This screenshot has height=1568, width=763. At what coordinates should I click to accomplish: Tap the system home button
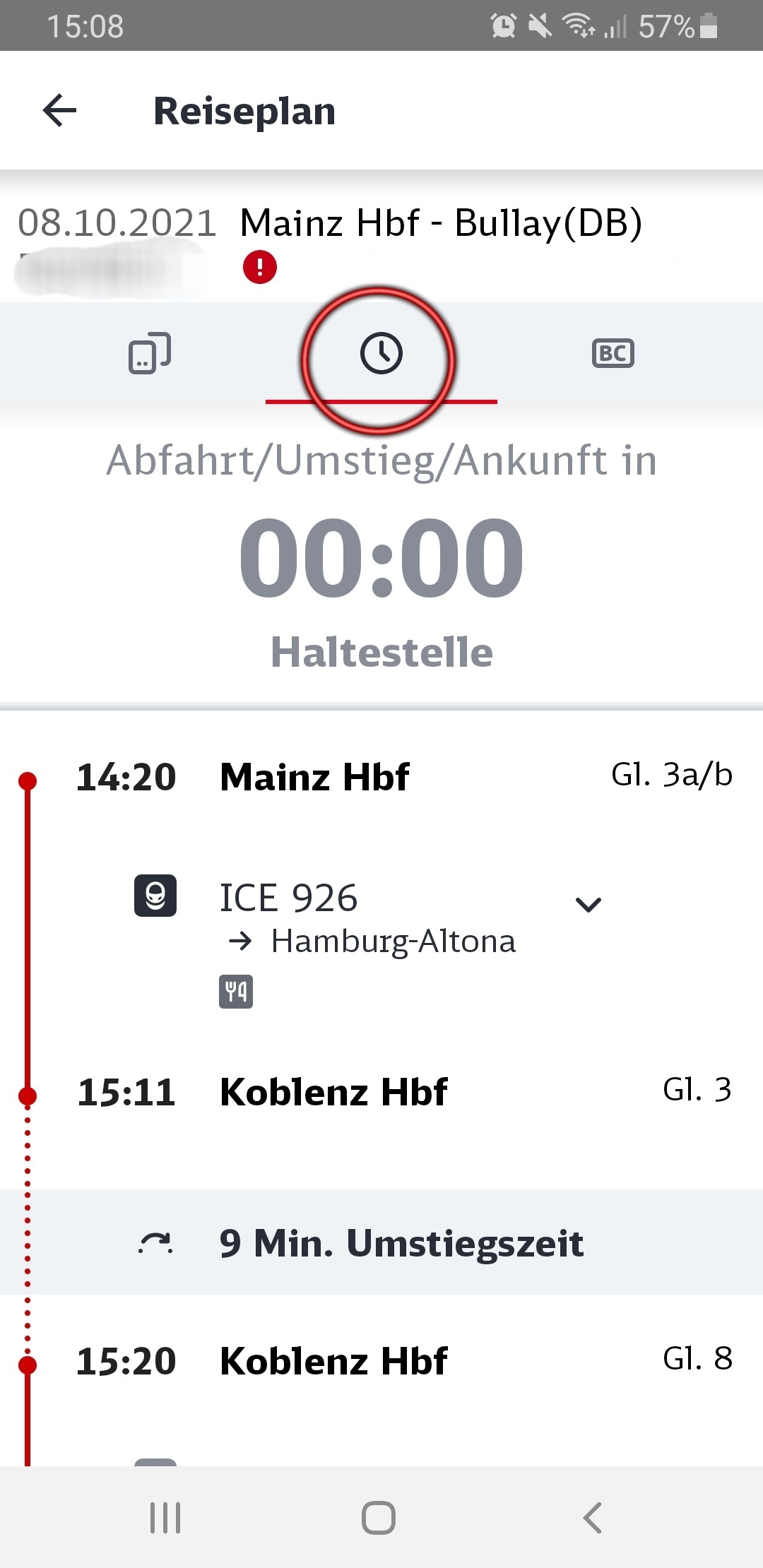coord(379,1517)
